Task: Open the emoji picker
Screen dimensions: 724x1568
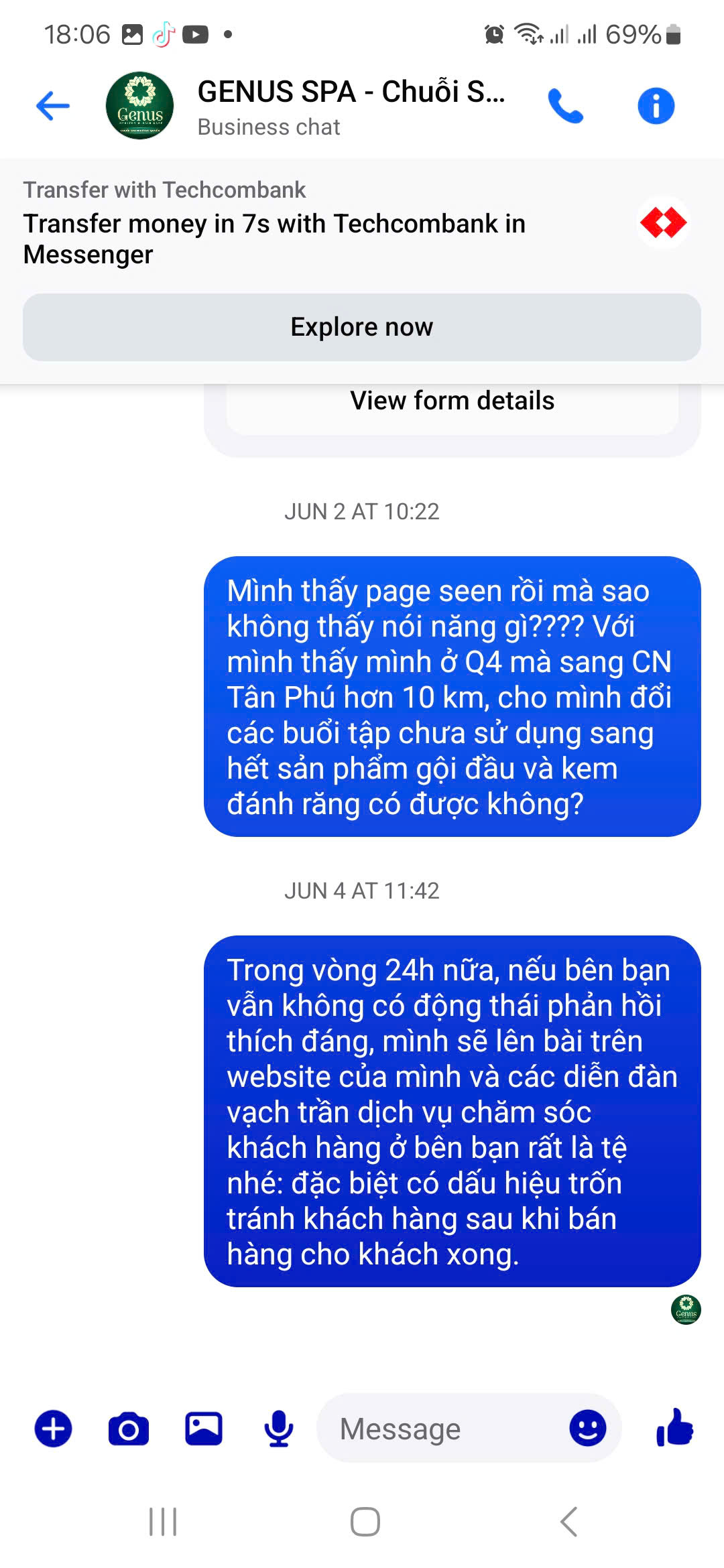Action: tap(587, 1427)
